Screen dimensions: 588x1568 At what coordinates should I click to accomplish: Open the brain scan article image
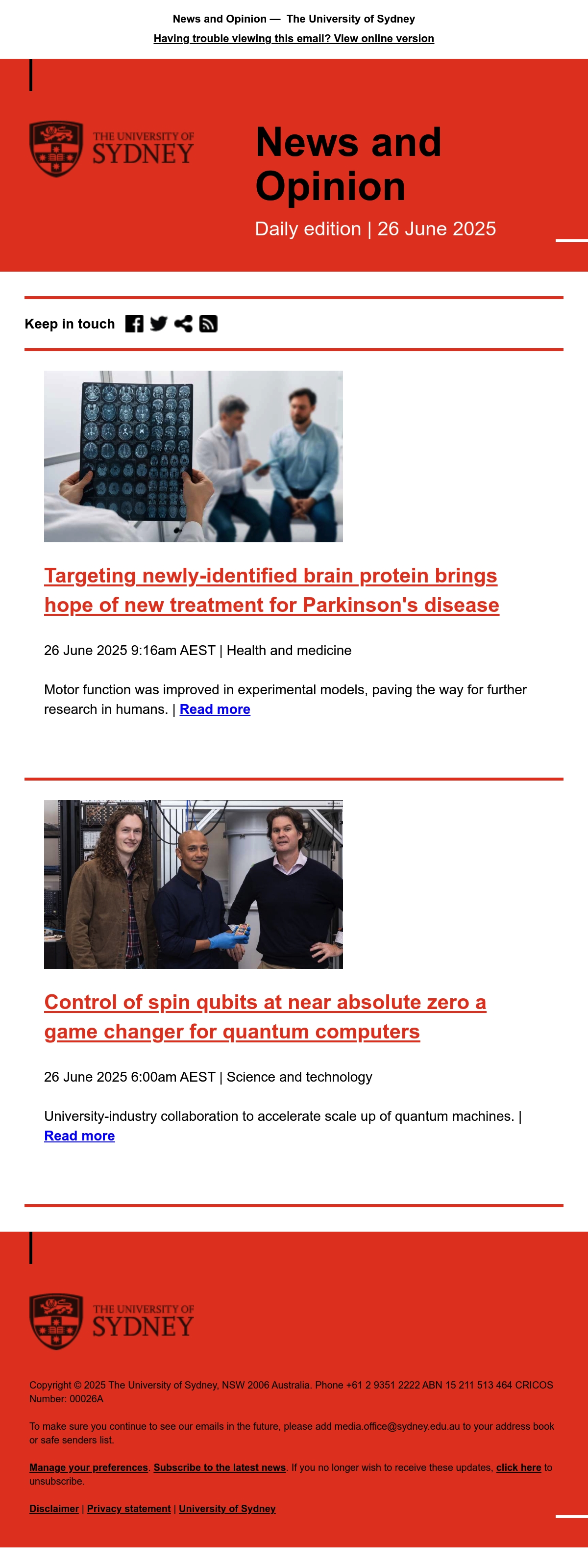(x=194, y=456)
